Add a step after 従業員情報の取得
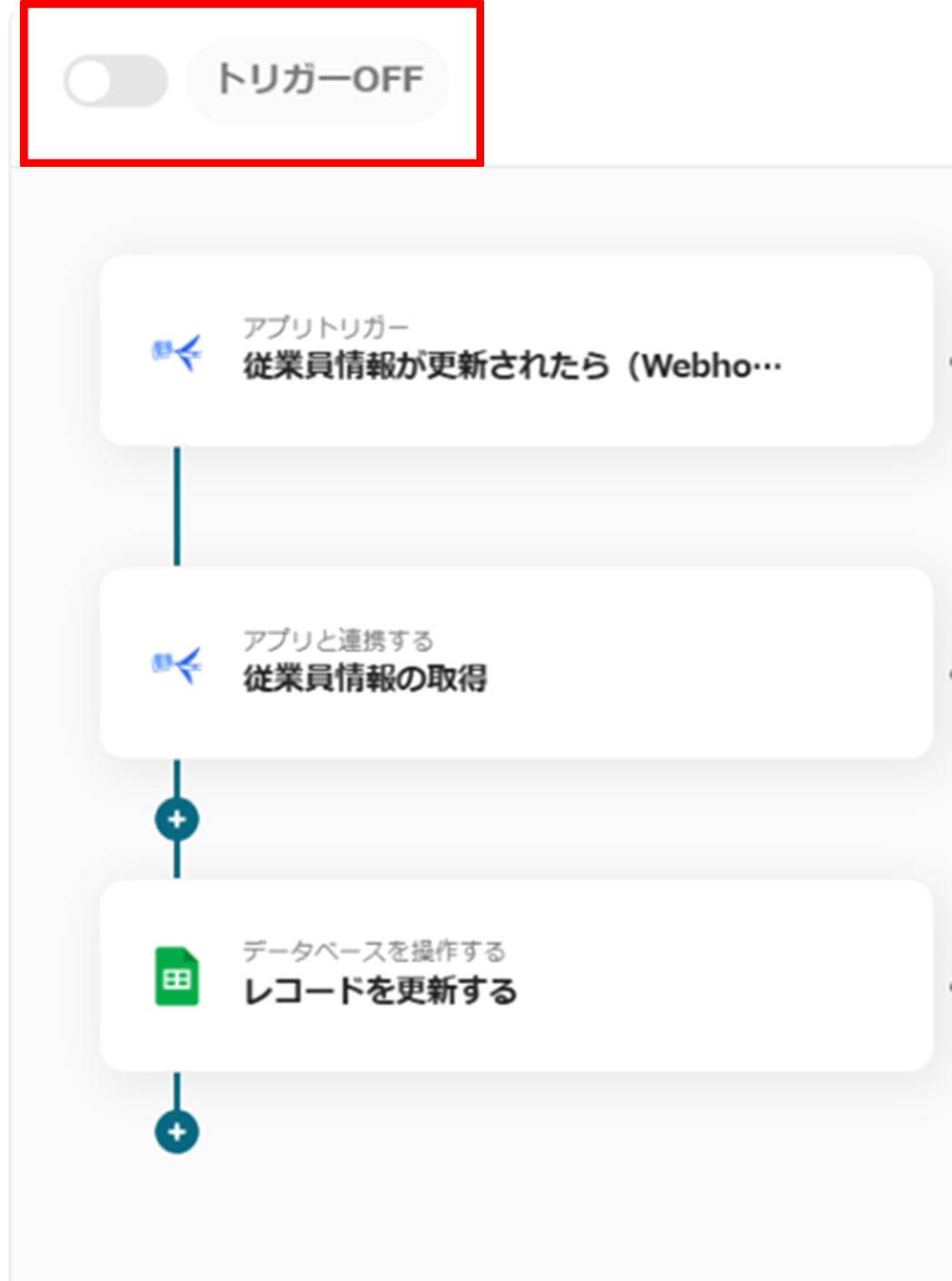 pos(177,820)
